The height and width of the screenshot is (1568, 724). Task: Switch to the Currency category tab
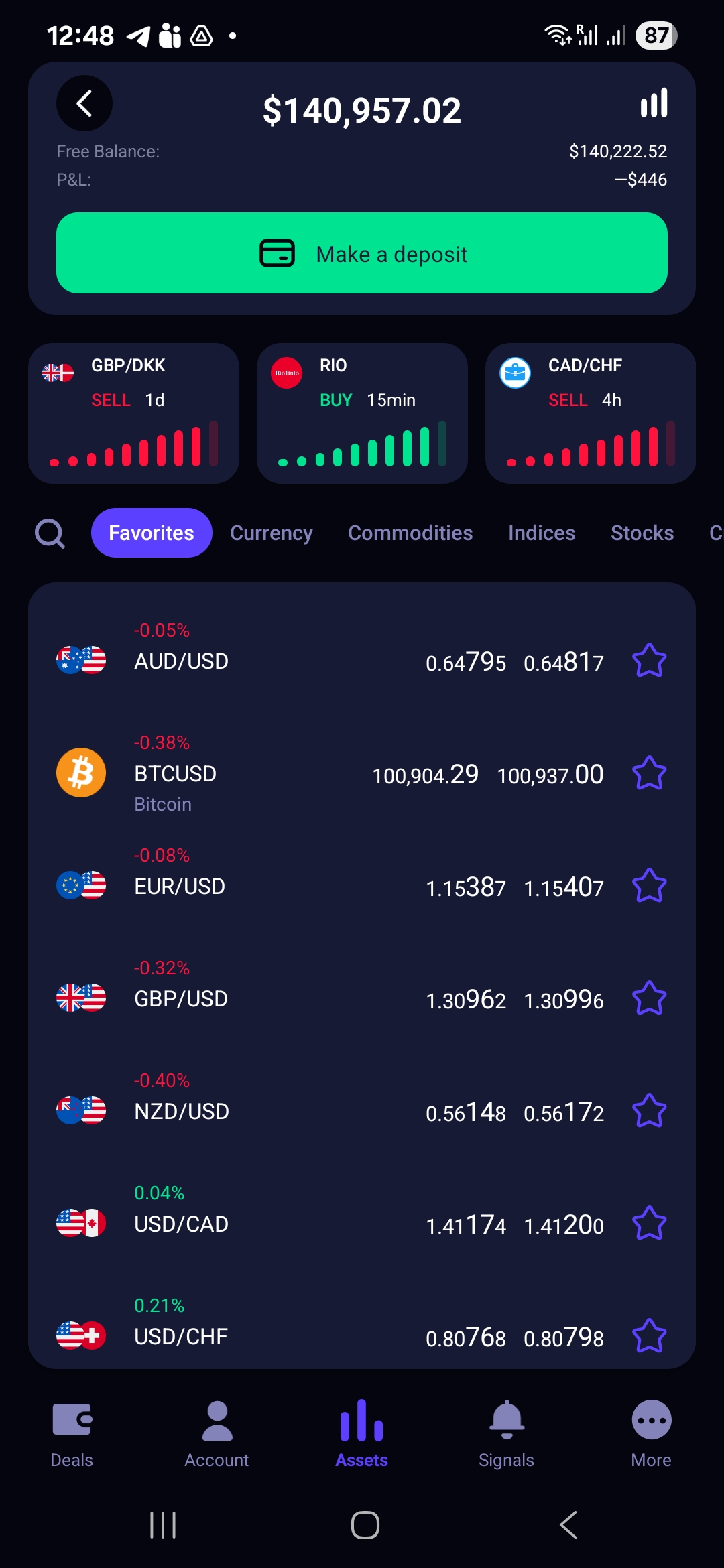point(271,533)
